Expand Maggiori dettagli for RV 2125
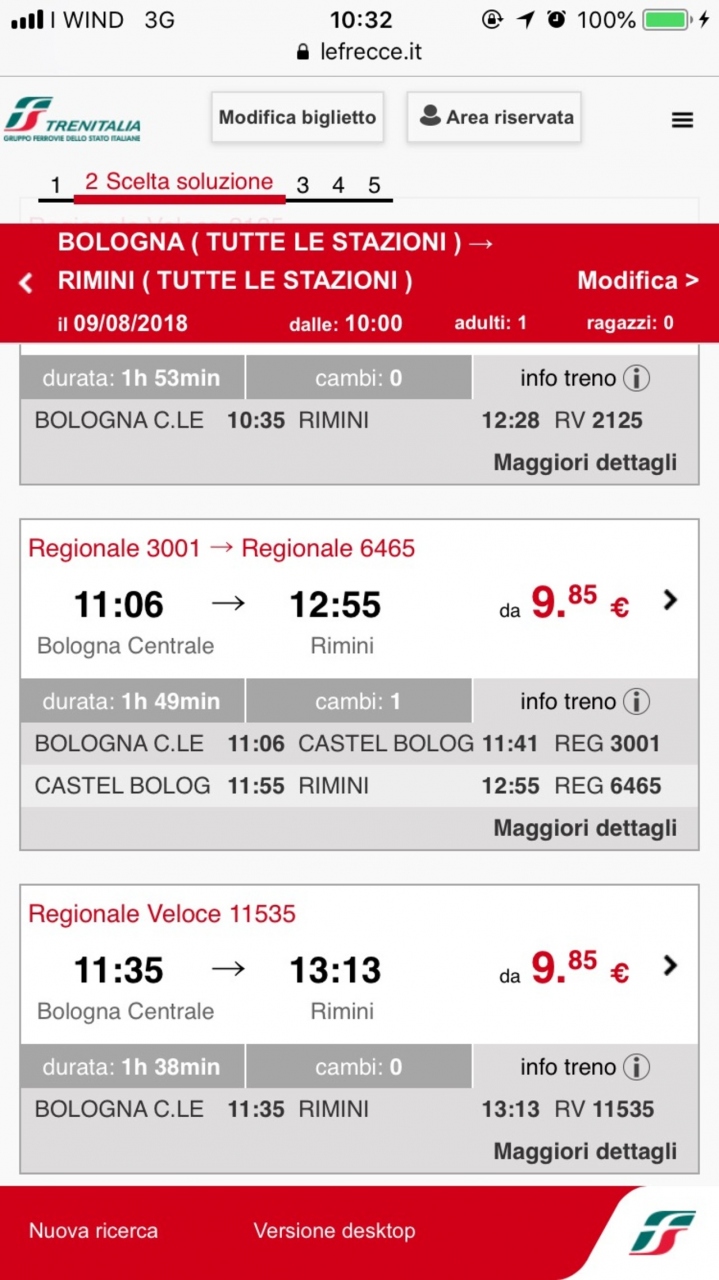 585,462
